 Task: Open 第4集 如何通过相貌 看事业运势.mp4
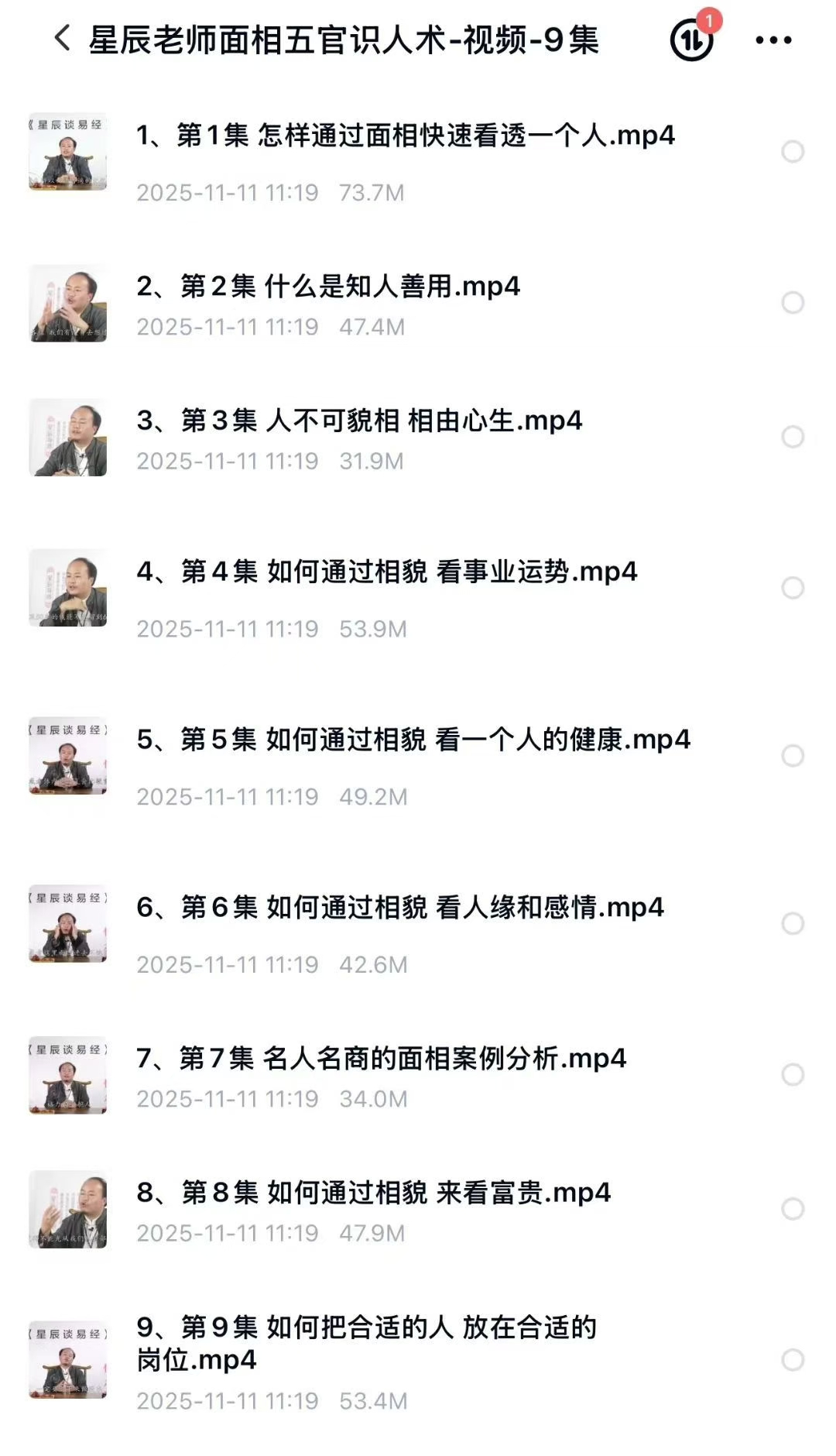coord(386,572)
